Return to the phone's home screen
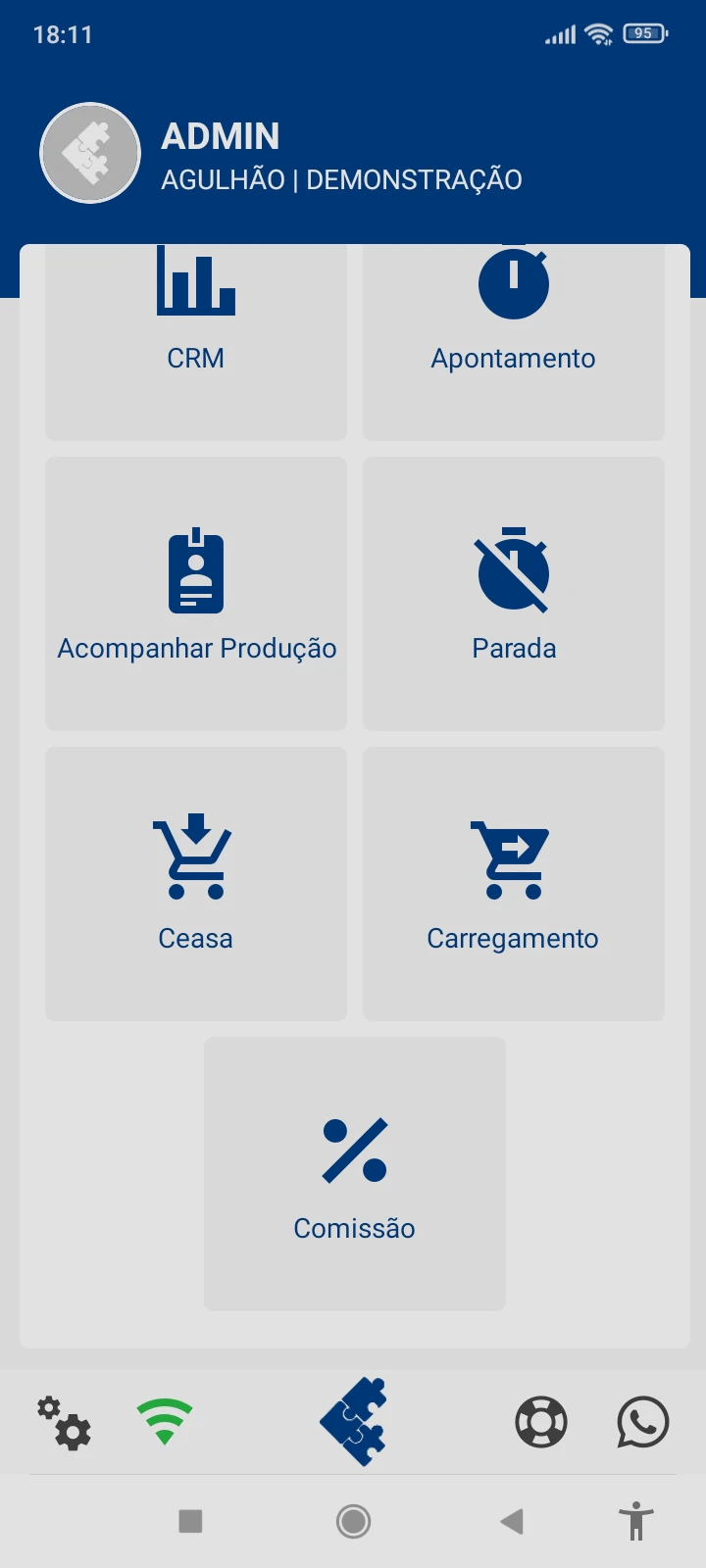Image resolution: width=706 pixels, height=1568 pixels. [x=353, y=1521]
